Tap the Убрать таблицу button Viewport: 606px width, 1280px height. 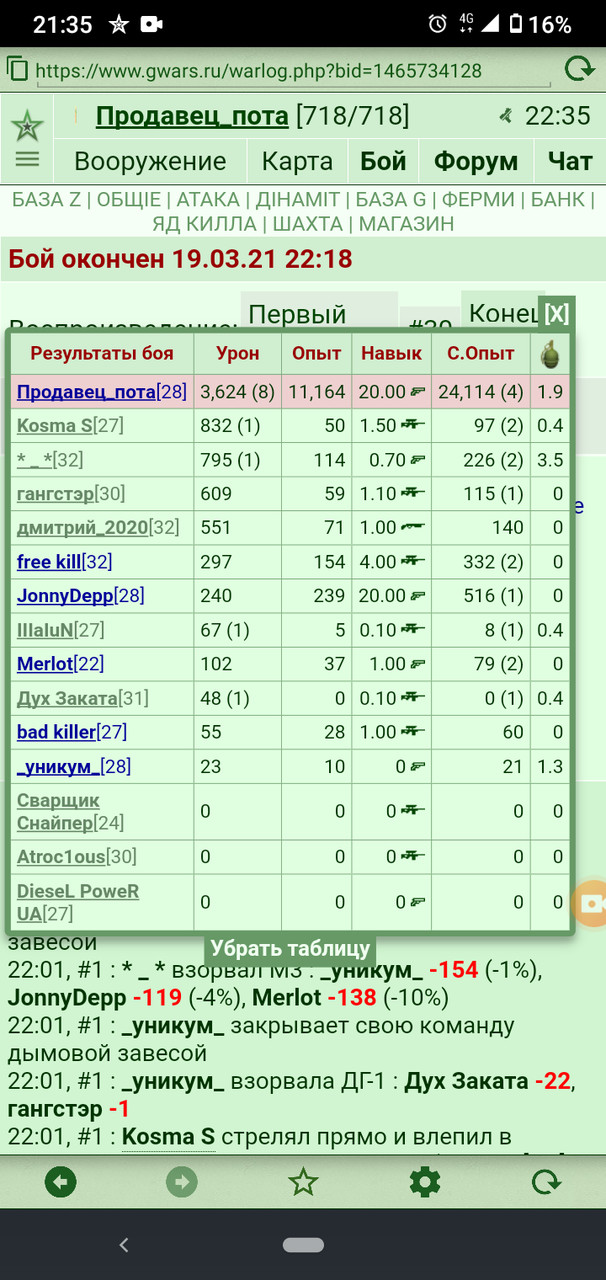pyautogui.click(x=290, y=948)
